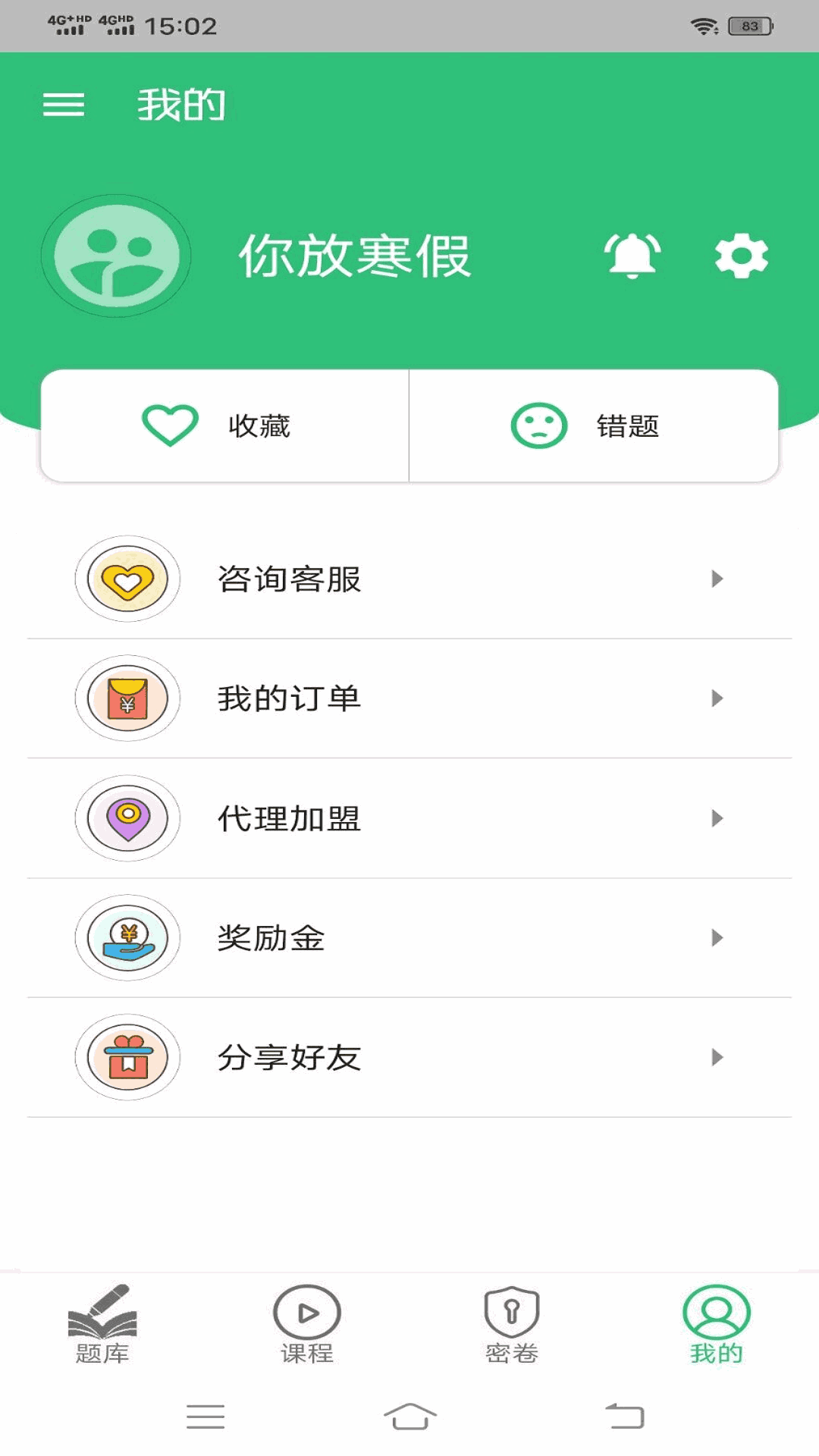The image size is (819, 1456).
Task: Expand the 我的订单 row chevron
Action: pyautogui.click(x=716, y=699)
